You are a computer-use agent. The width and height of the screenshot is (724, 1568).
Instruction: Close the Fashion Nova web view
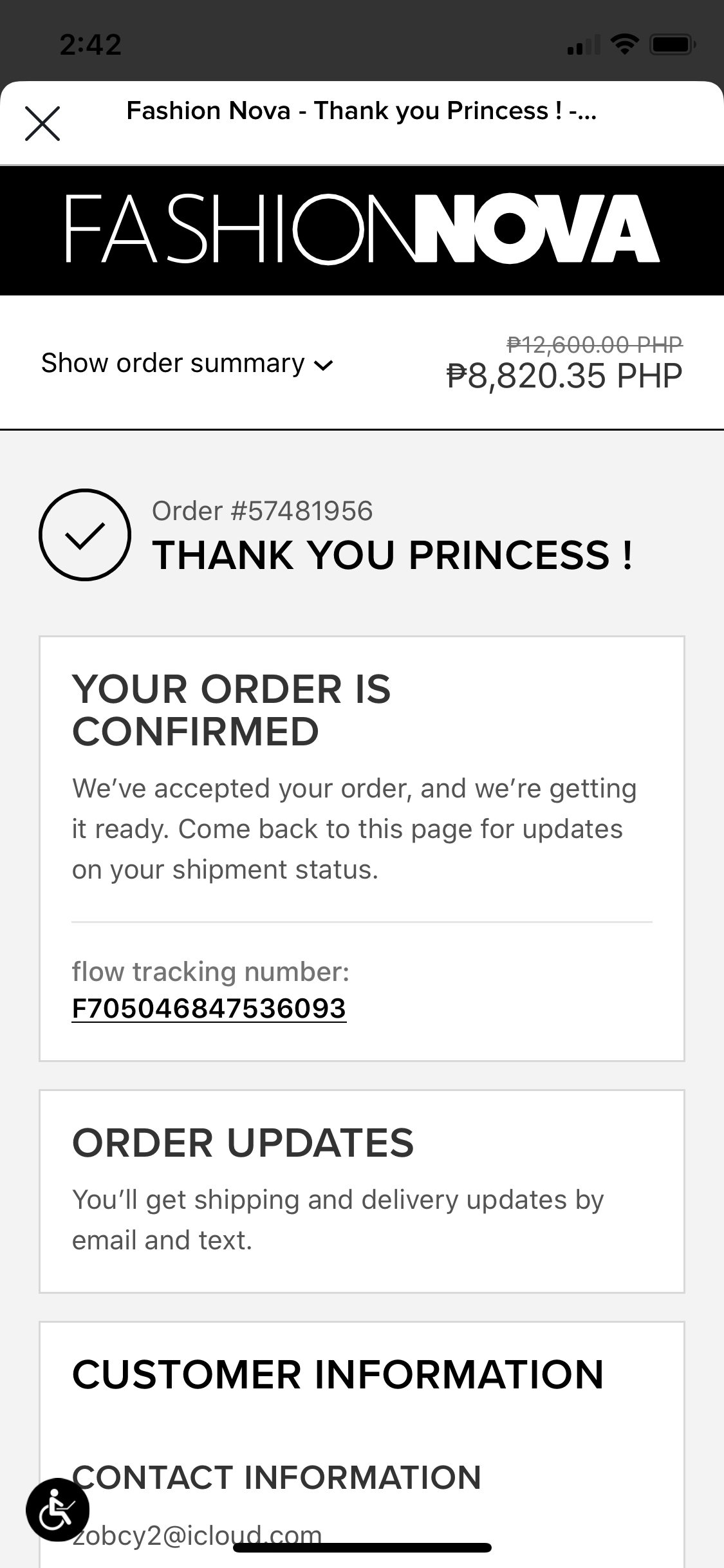pos(42,123)
